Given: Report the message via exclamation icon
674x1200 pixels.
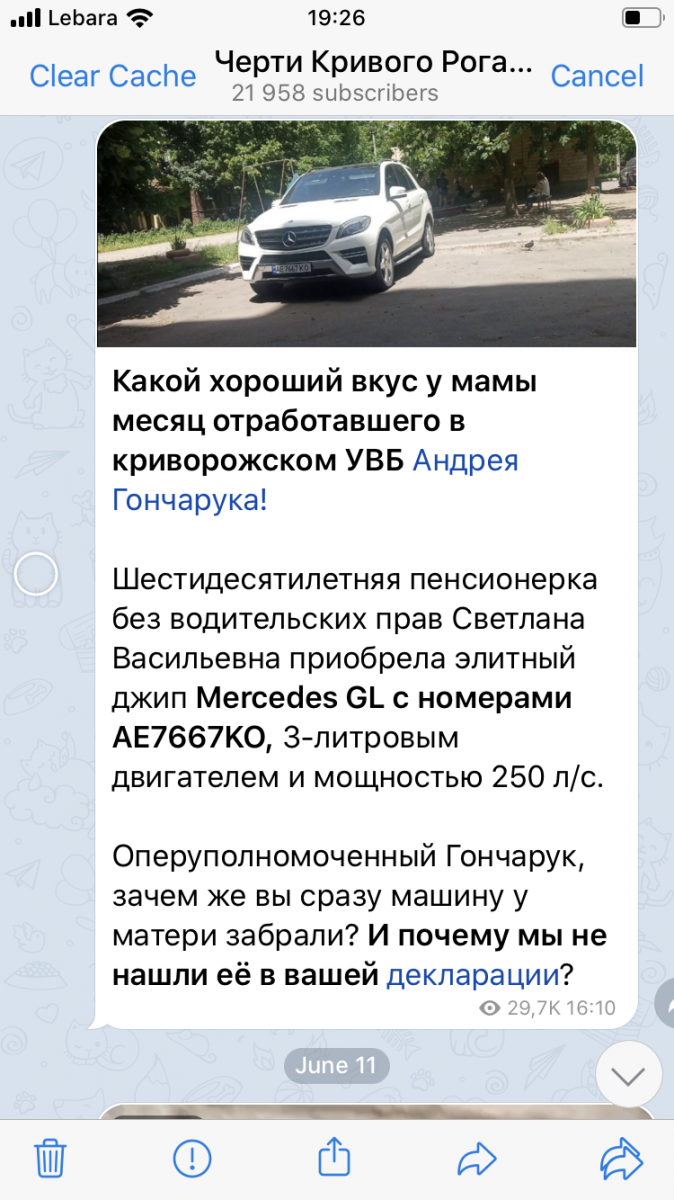Looking at the screenshot, I should [192, 1159].
